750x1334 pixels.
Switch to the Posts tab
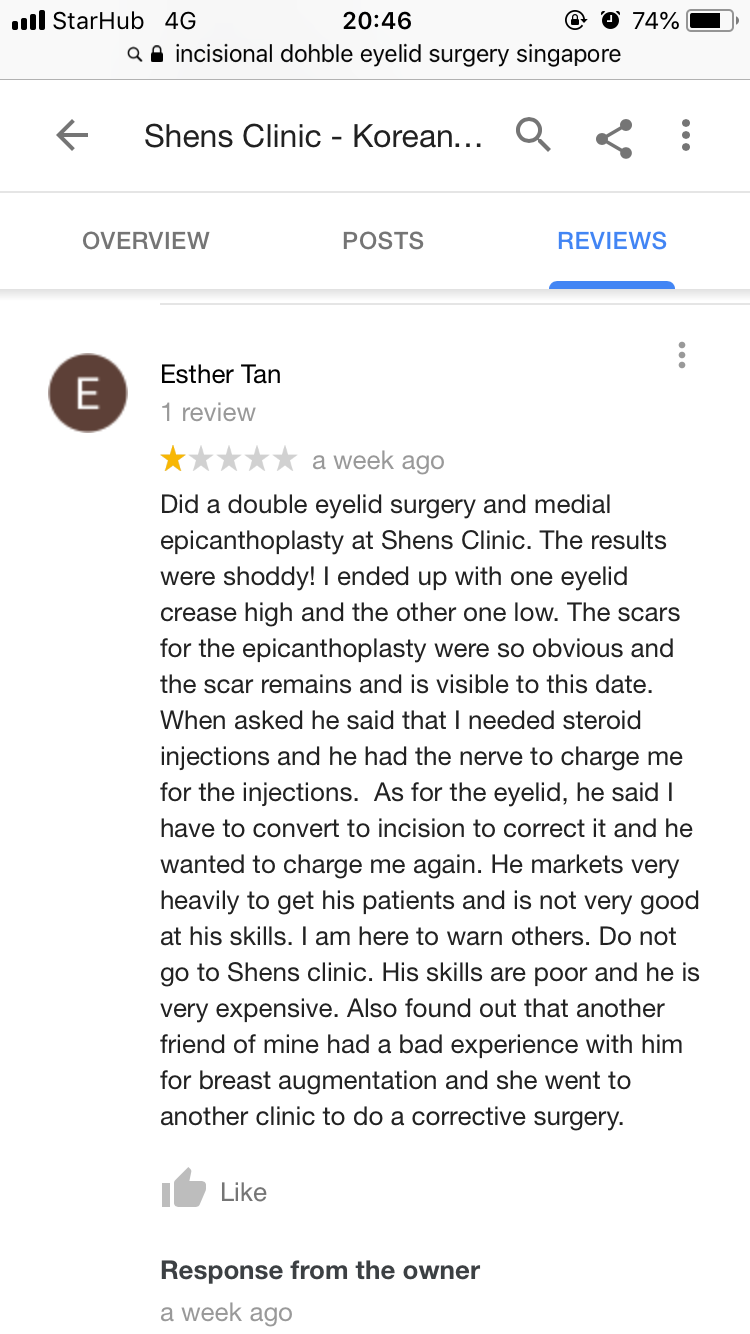383,241
